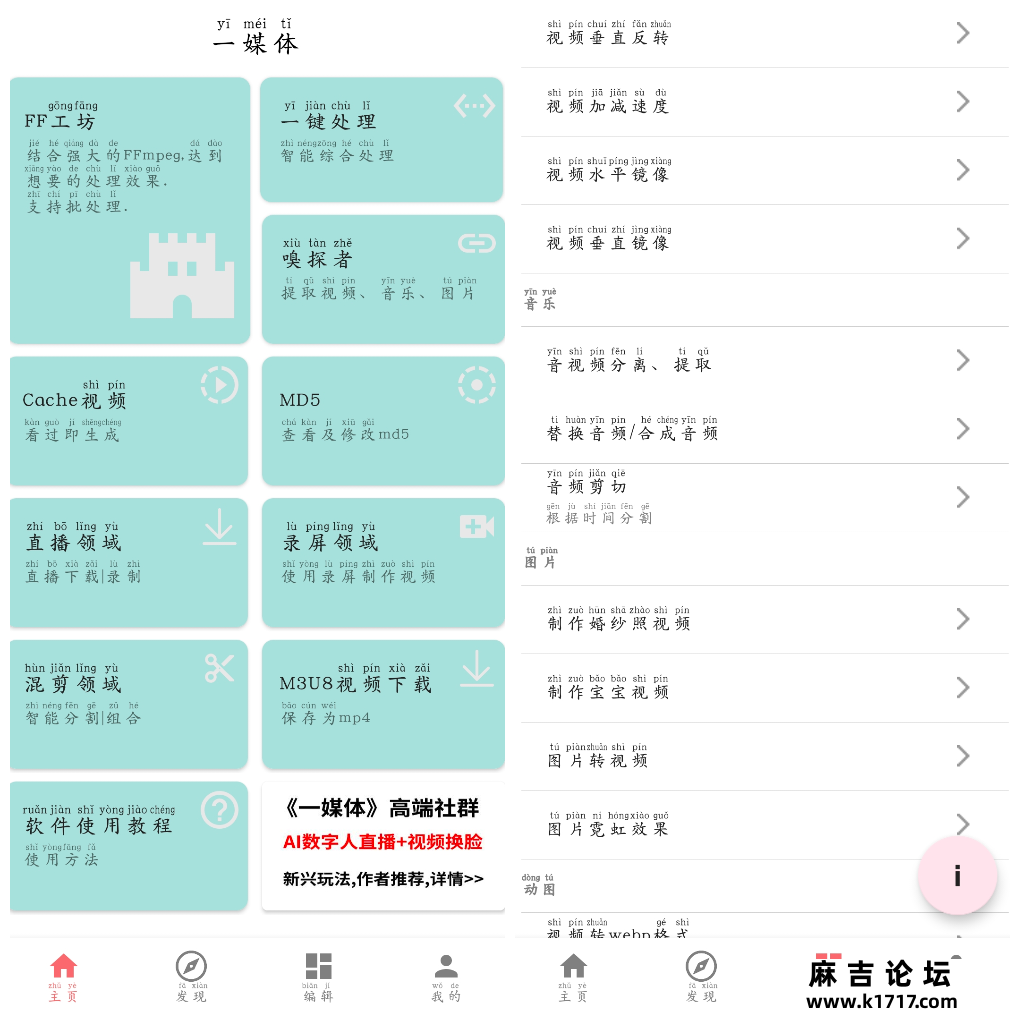Image resolution: width=1020 pixels, height=1020 pixels.
Task: Open the 混剪领域 card
Action: (x=129, y=704)
